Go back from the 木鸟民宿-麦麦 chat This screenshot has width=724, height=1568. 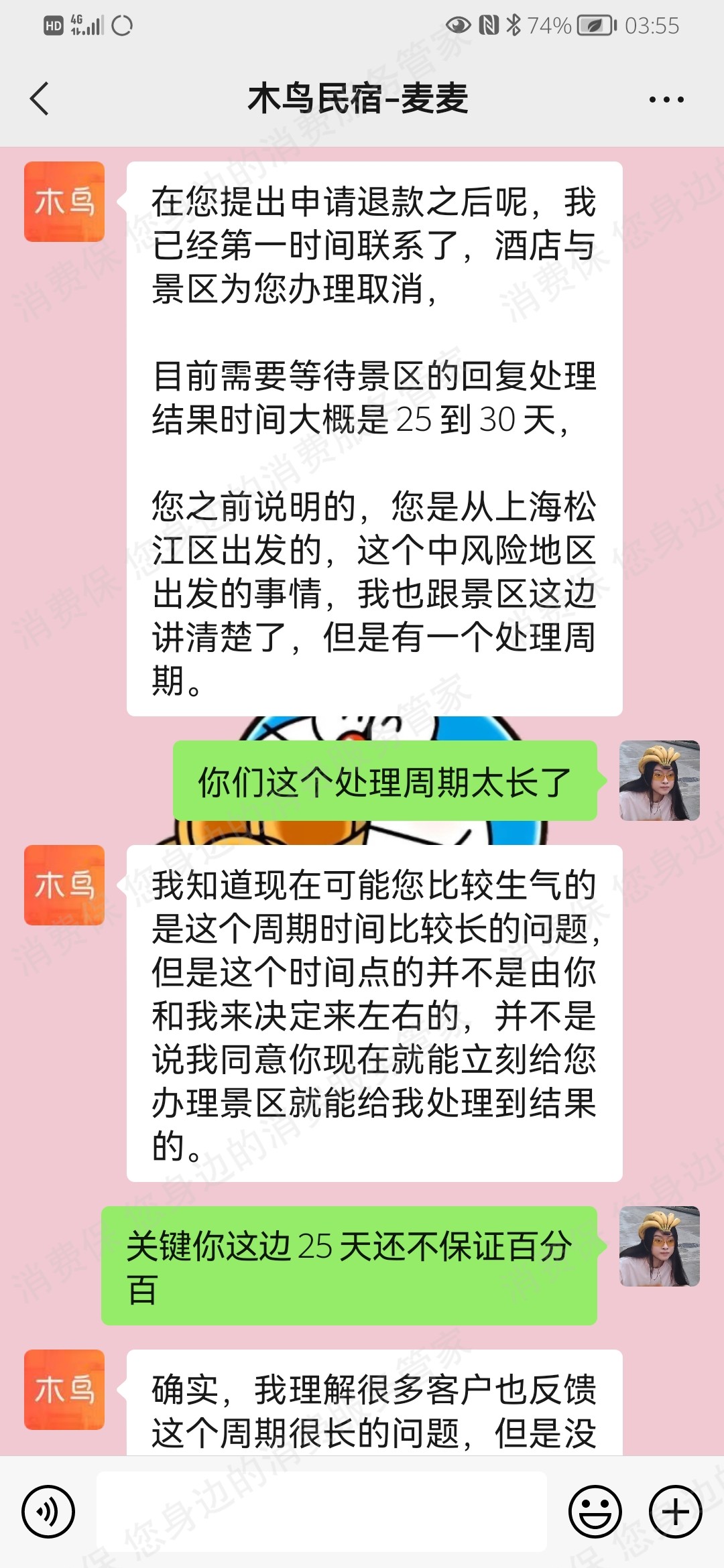40,99
